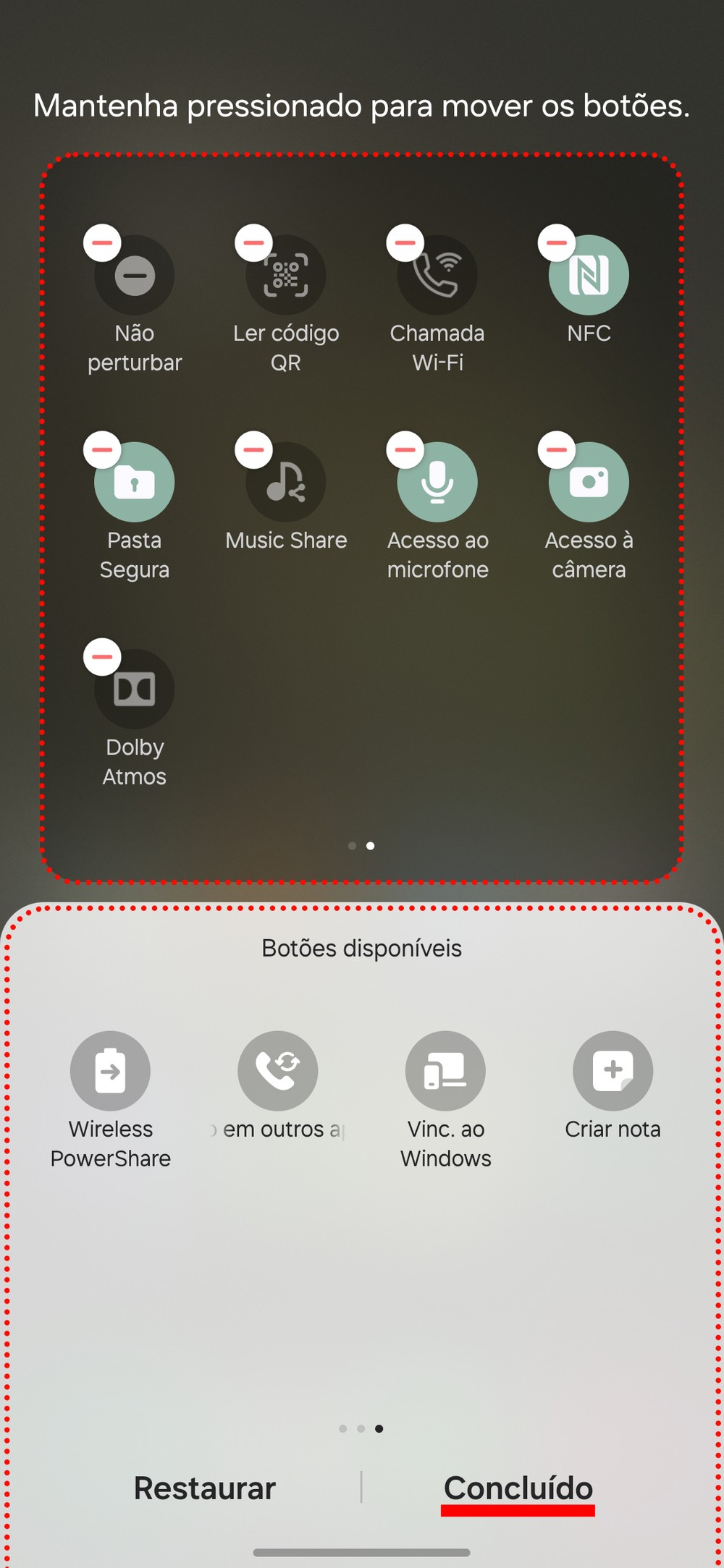Remove the Acesso à câmera button
The image size is (724, 1568).
click(x=556, y=450)
